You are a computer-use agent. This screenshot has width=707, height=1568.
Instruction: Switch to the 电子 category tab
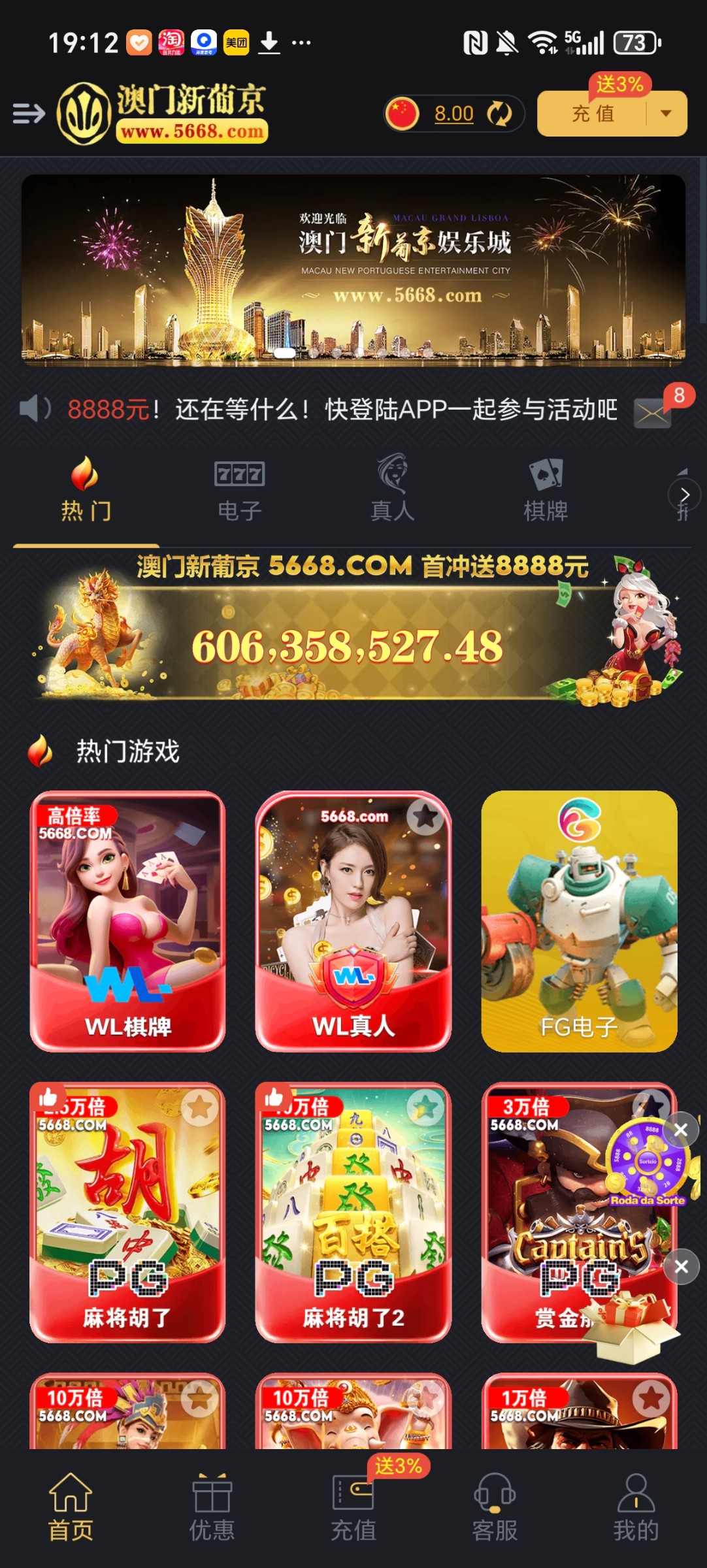click(x=239, y=489)
